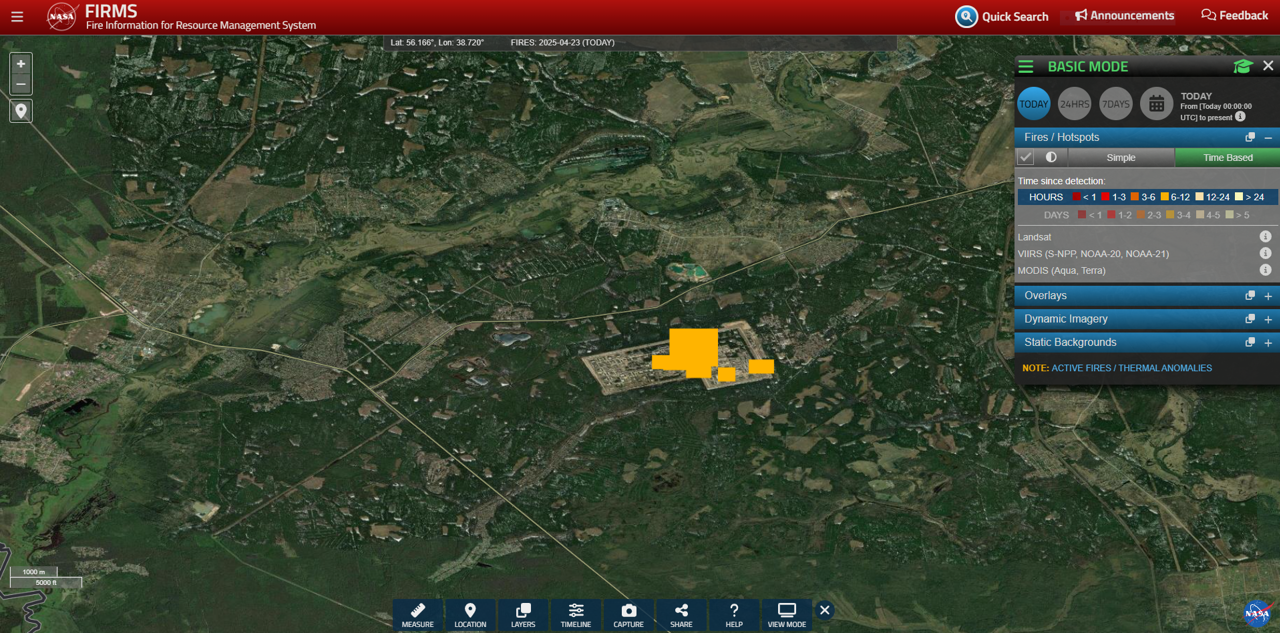Viewport: 1280px width, 633px height.
Task: Open the Share tool
Action: click(x=681, y=615)
